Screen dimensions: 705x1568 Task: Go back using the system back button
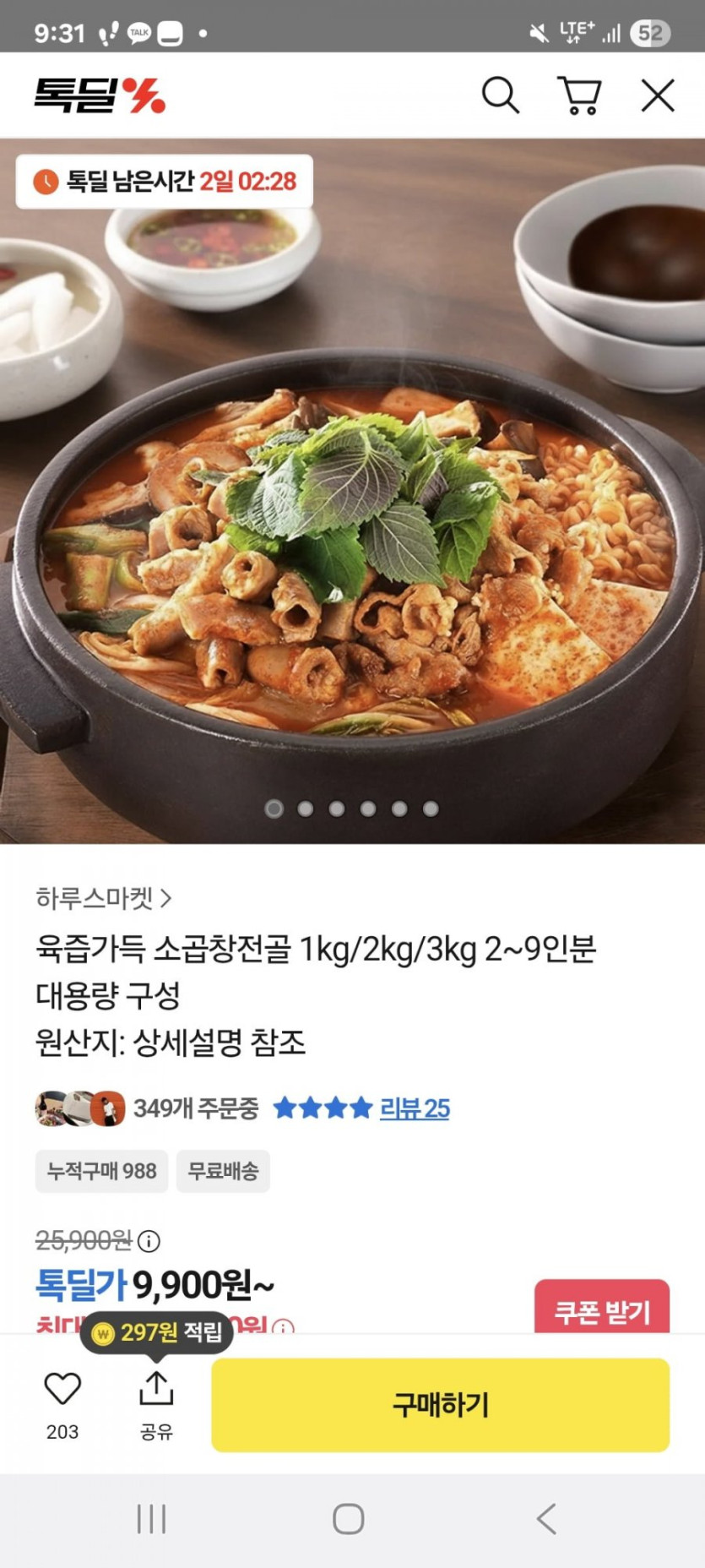click(547, 1518)
